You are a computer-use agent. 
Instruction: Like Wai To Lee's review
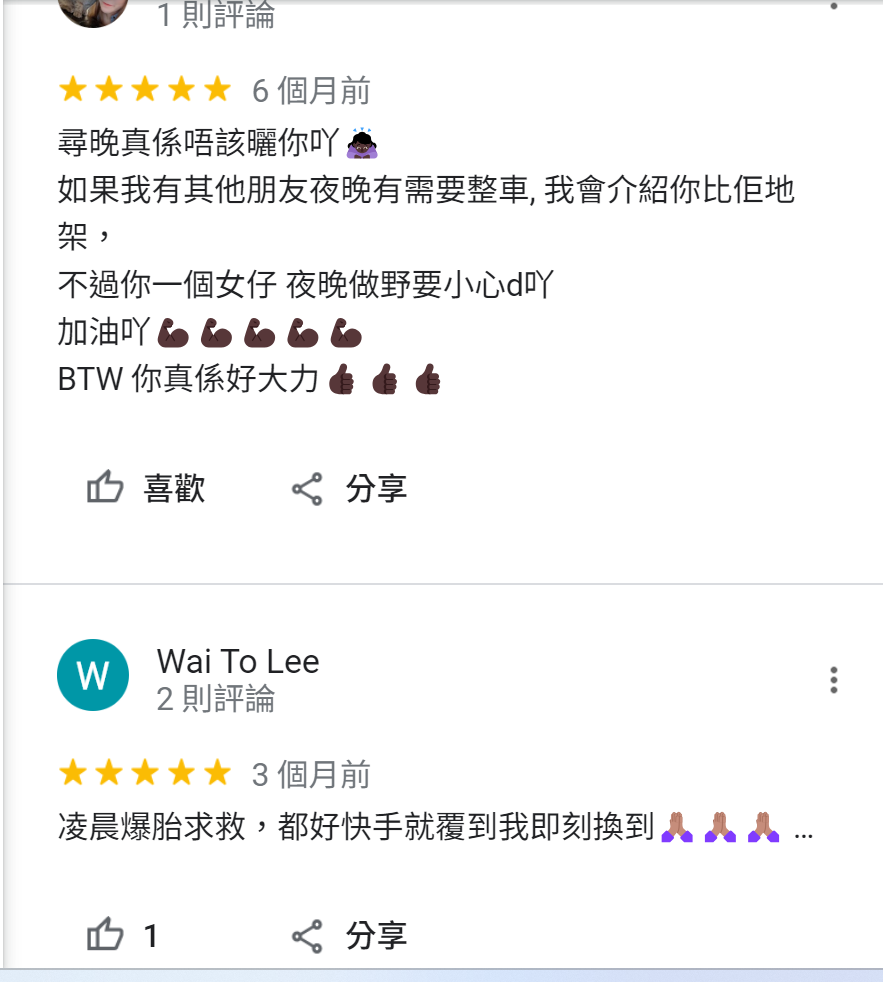(x=124, y=936)
